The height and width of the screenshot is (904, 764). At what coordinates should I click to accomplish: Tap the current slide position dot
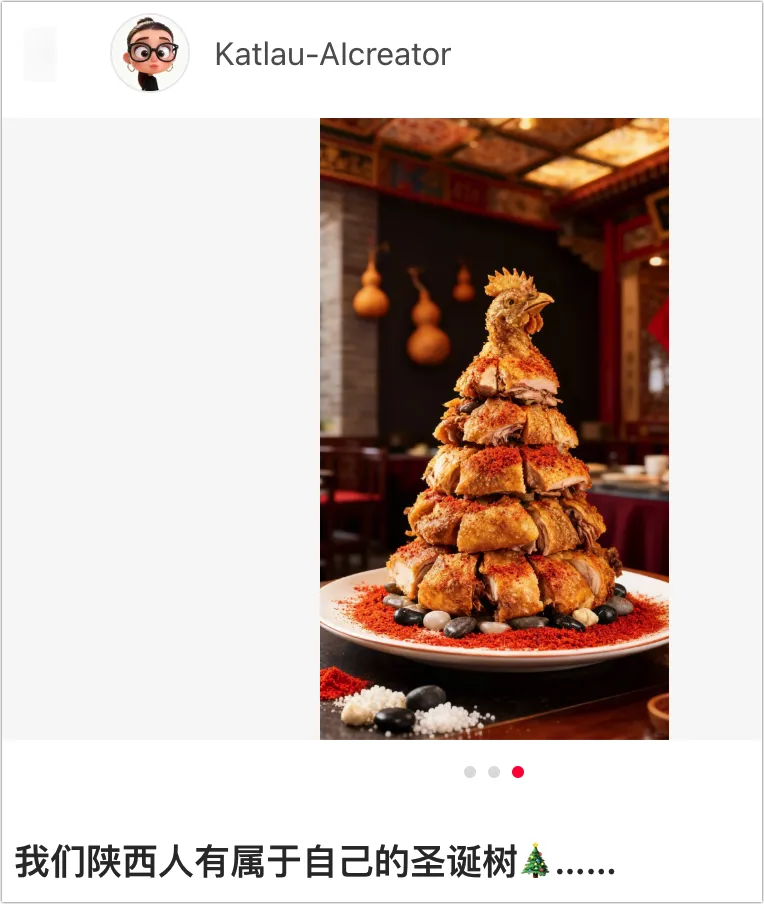click(x=517, y=771)
